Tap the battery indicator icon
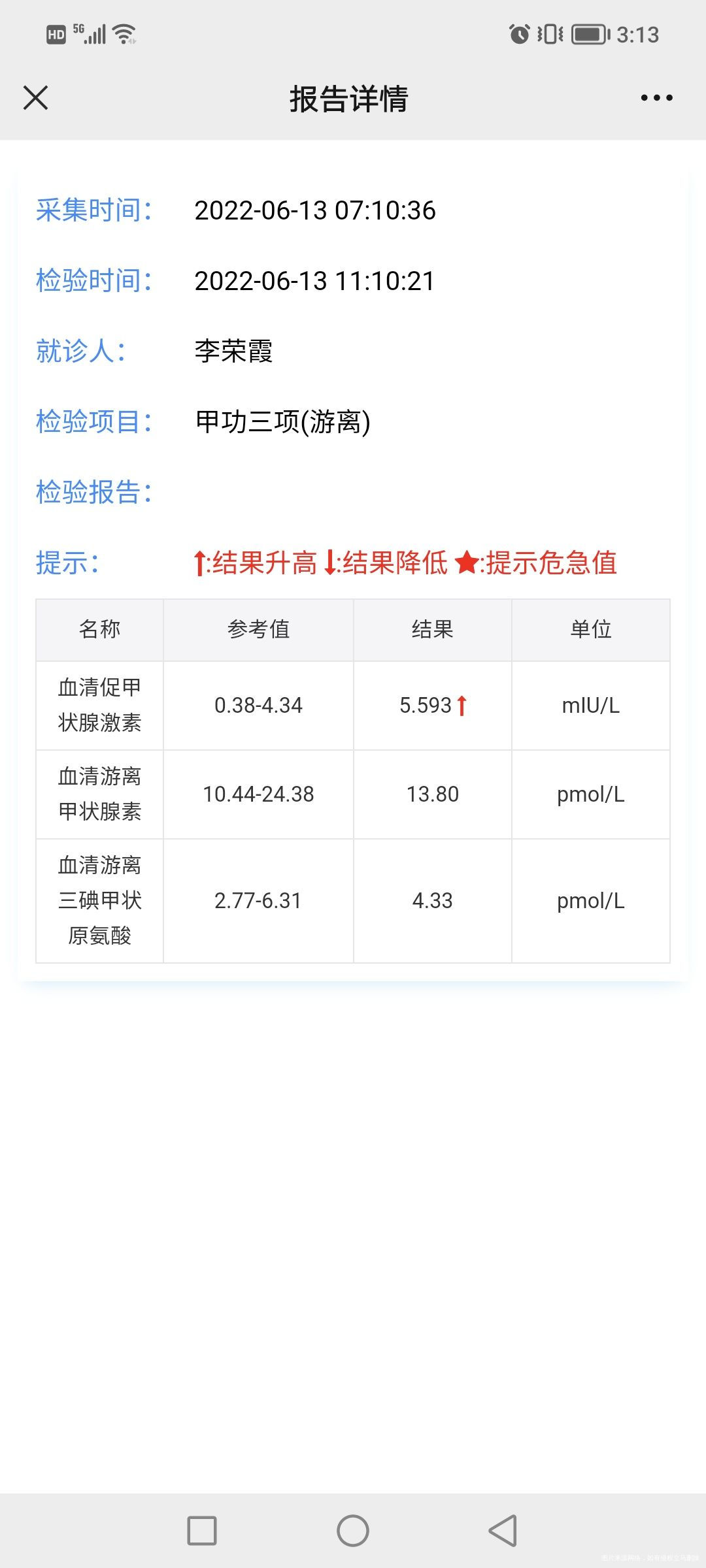 pyautogui.click(x=589, y=34)
